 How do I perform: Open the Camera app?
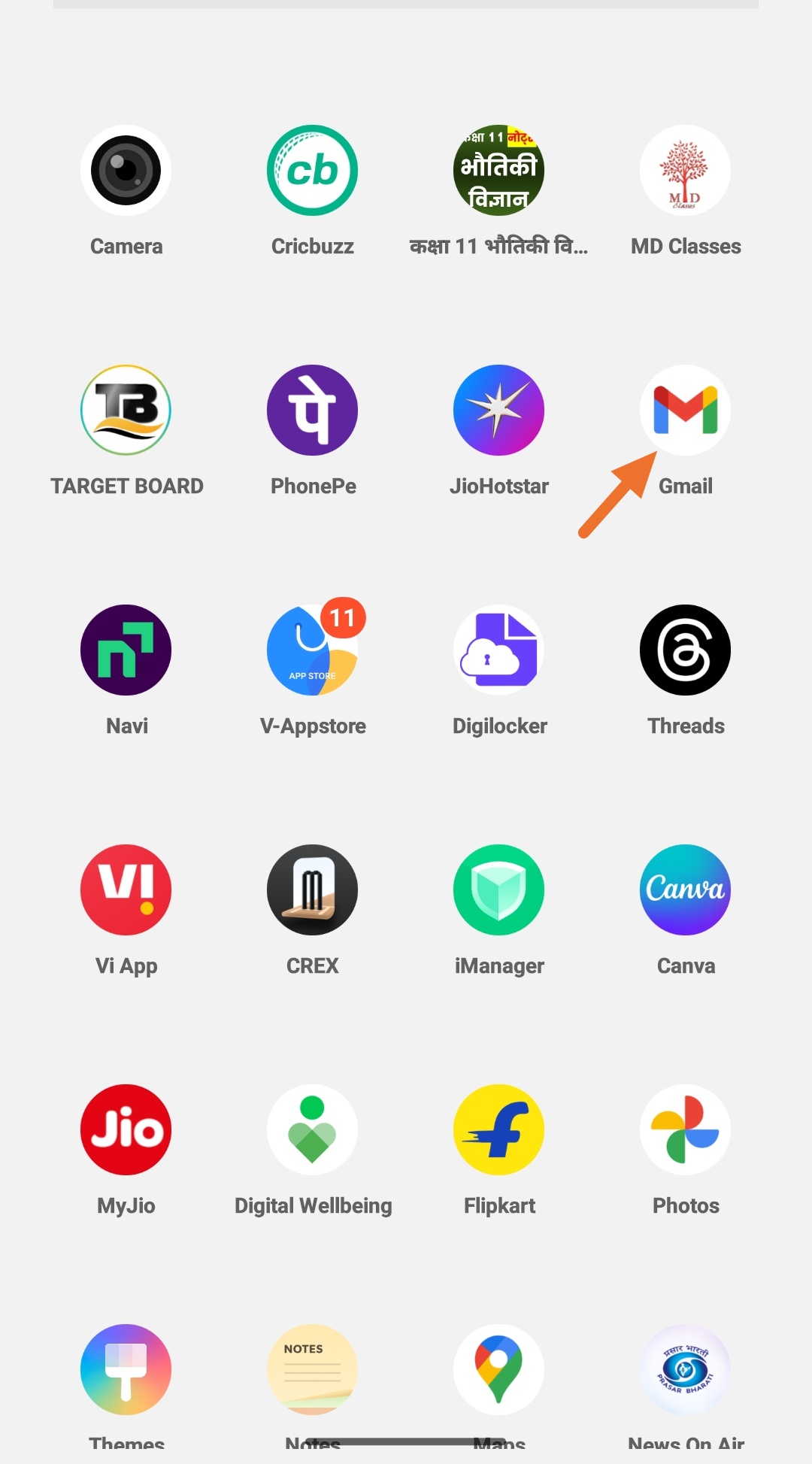click(x=126, y=170)
